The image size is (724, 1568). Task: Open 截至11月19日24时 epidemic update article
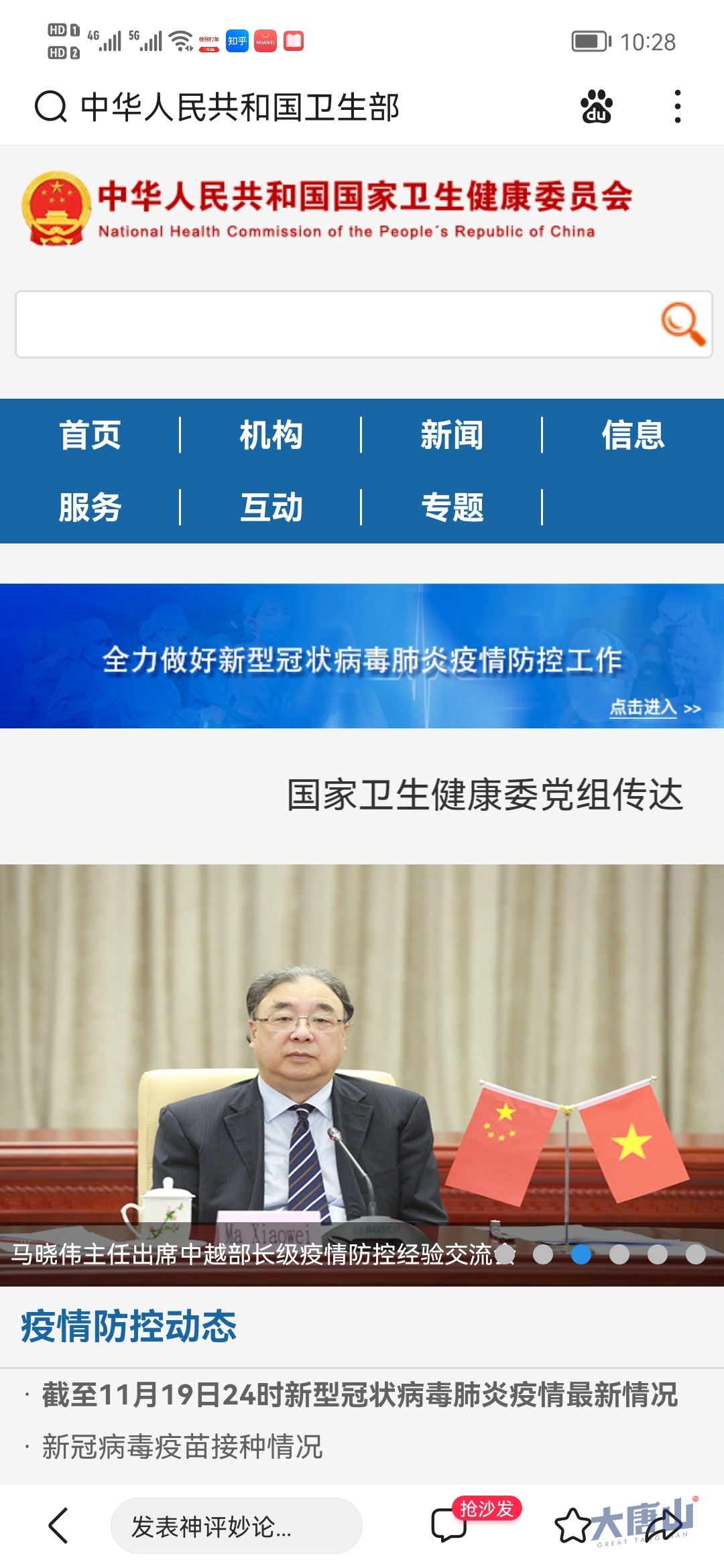click(359, 1395)
